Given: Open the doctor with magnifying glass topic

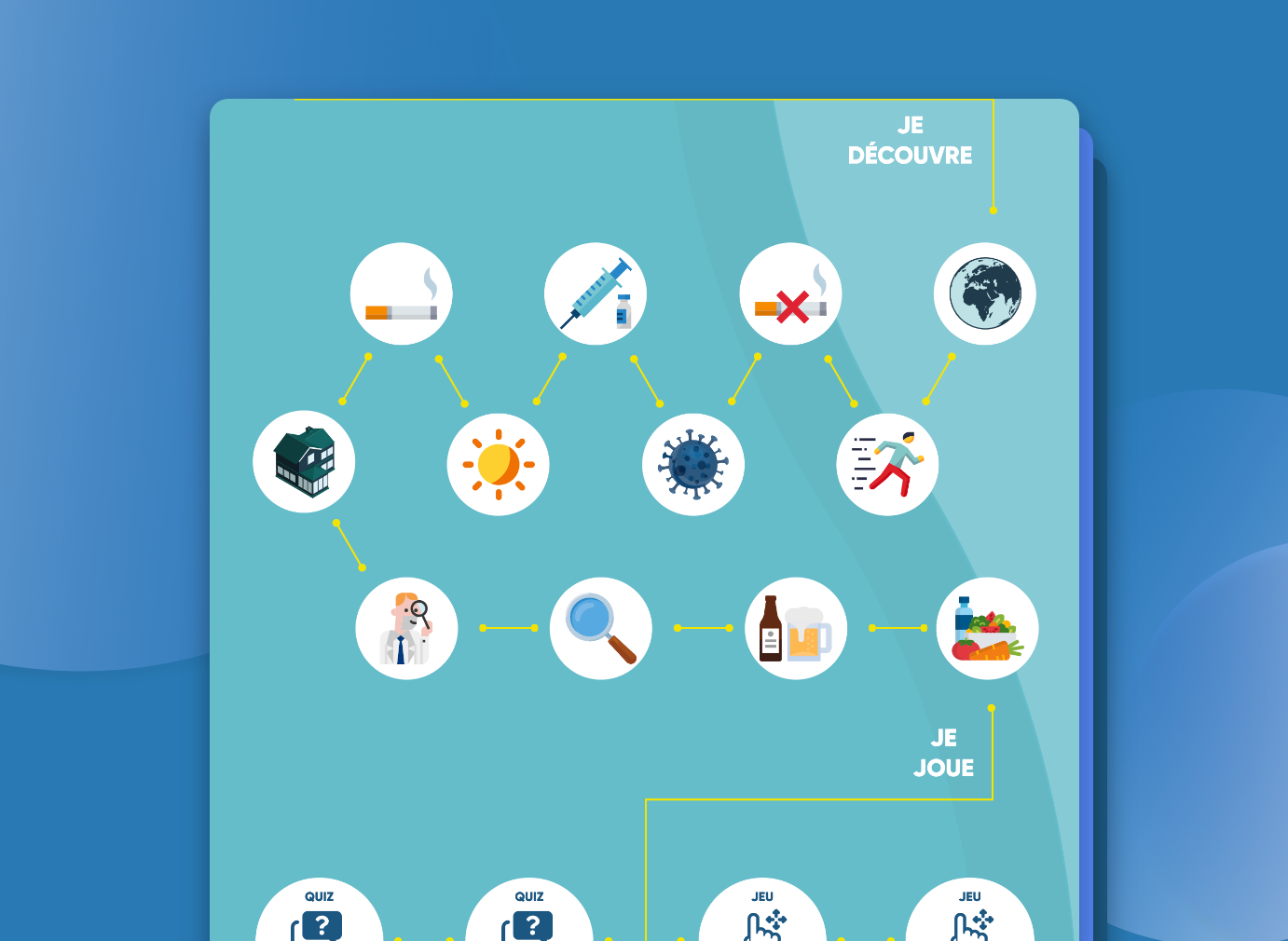Looking at the screenshot, I should point(406,628).
